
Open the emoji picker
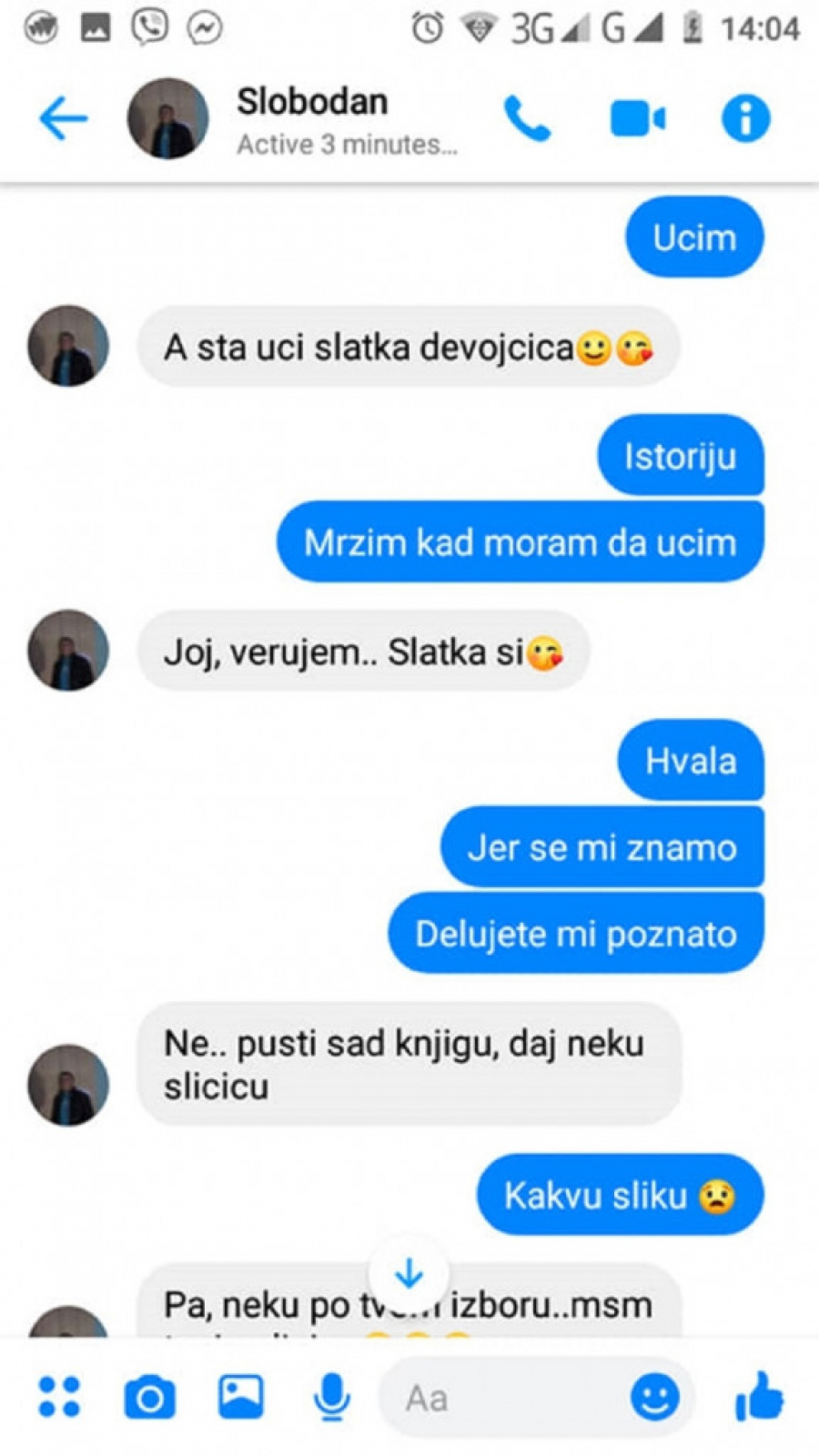(655, 1397)
